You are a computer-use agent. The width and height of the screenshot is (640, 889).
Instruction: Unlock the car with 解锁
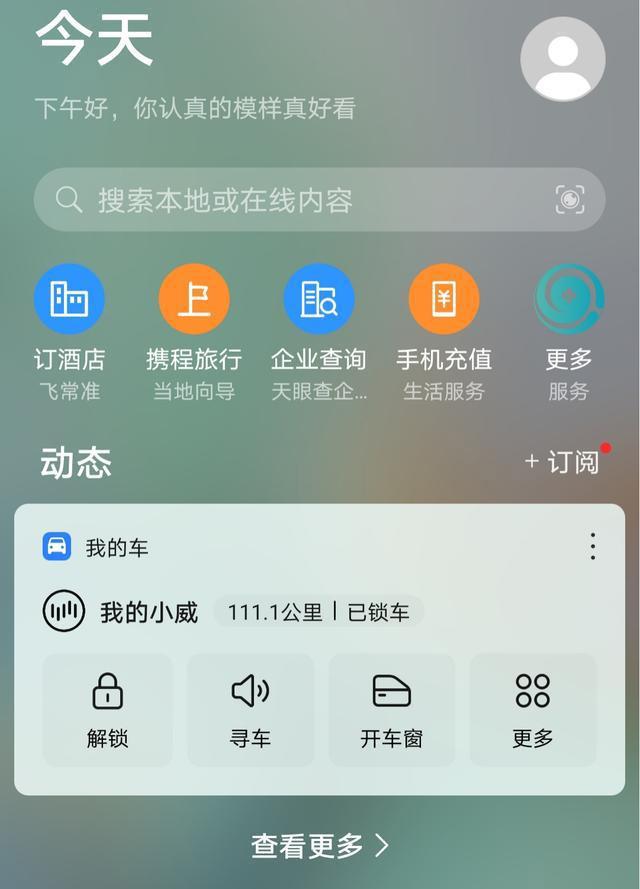coord(107,710)
